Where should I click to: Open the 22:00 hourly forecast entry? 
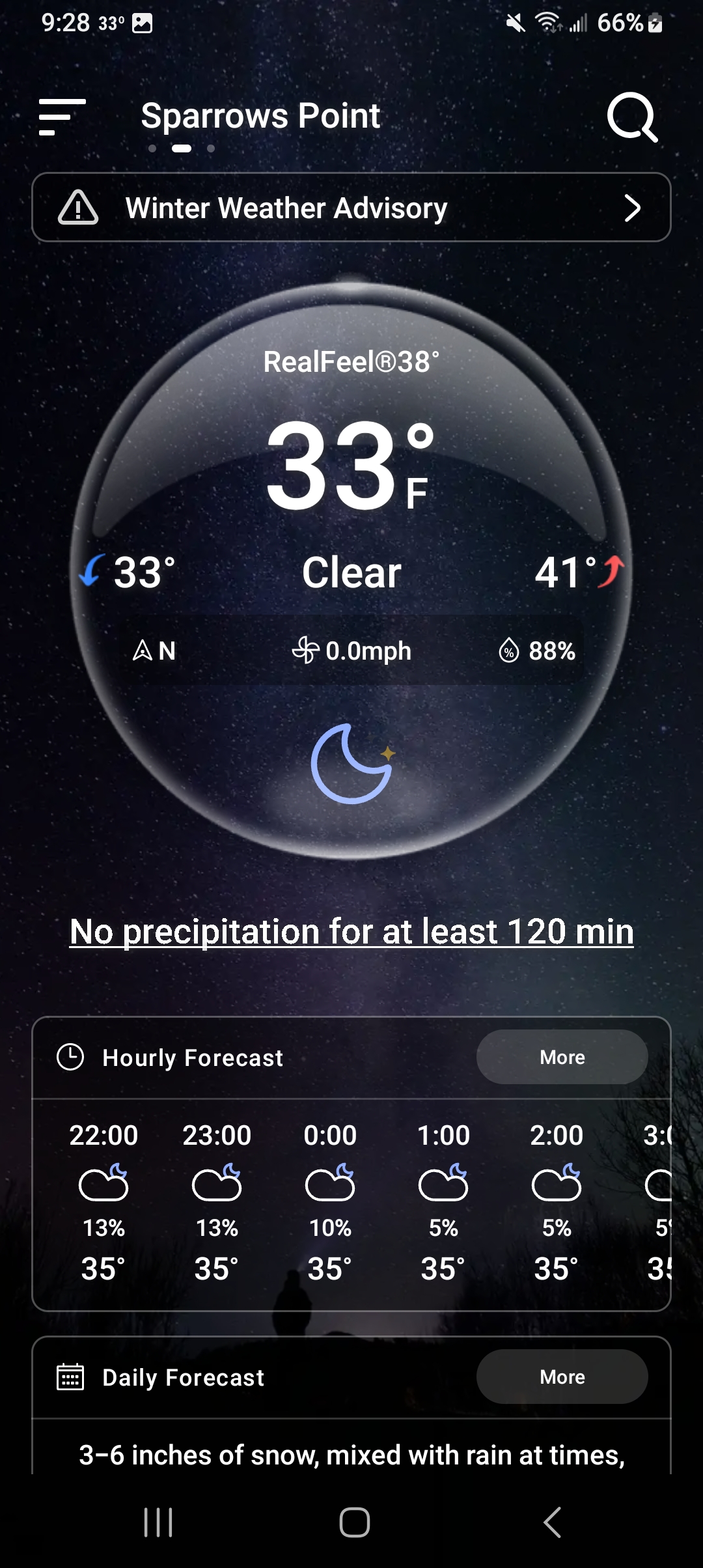pos(103,1201)
